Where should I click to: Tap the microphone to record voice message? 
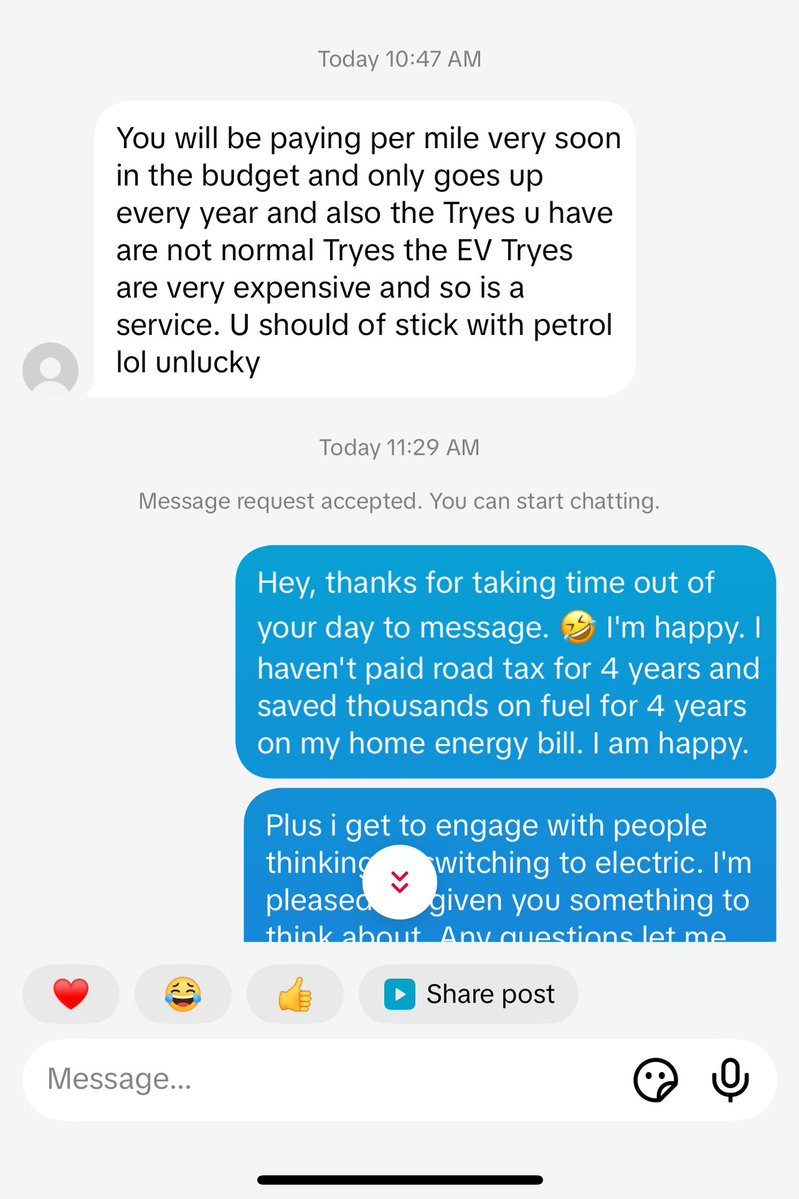(x=730, y=1080)
